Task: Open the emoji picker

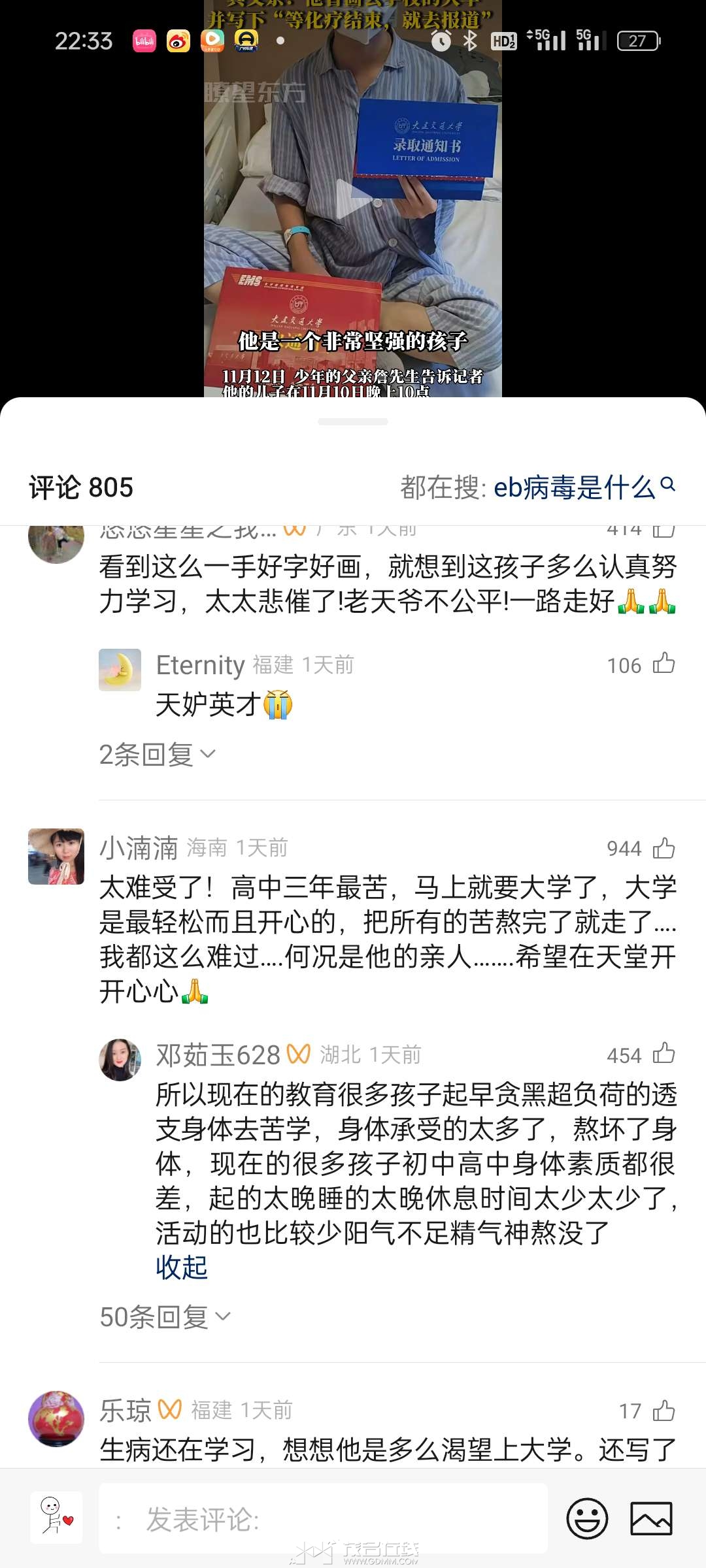Action: (586, 1518)
